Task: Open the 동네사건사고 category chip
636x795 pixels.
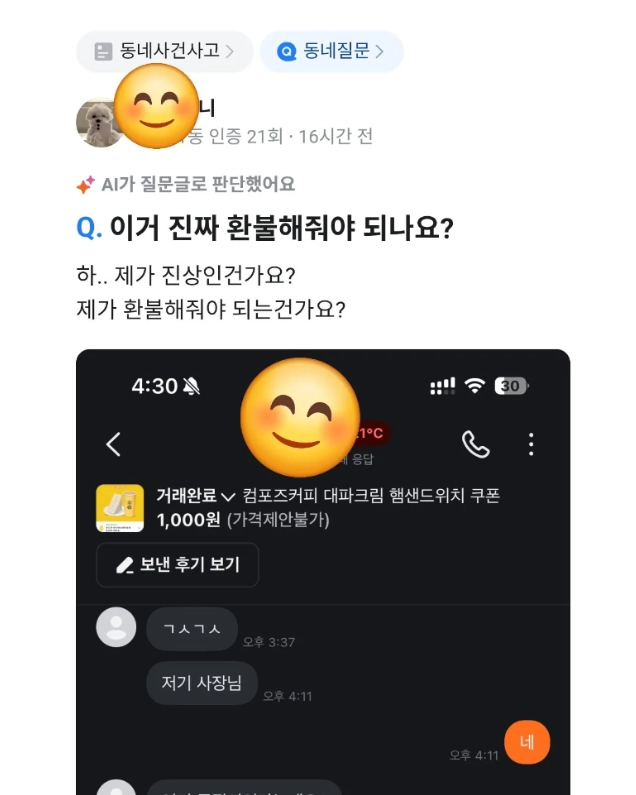Action: click(x=165, y=51)
